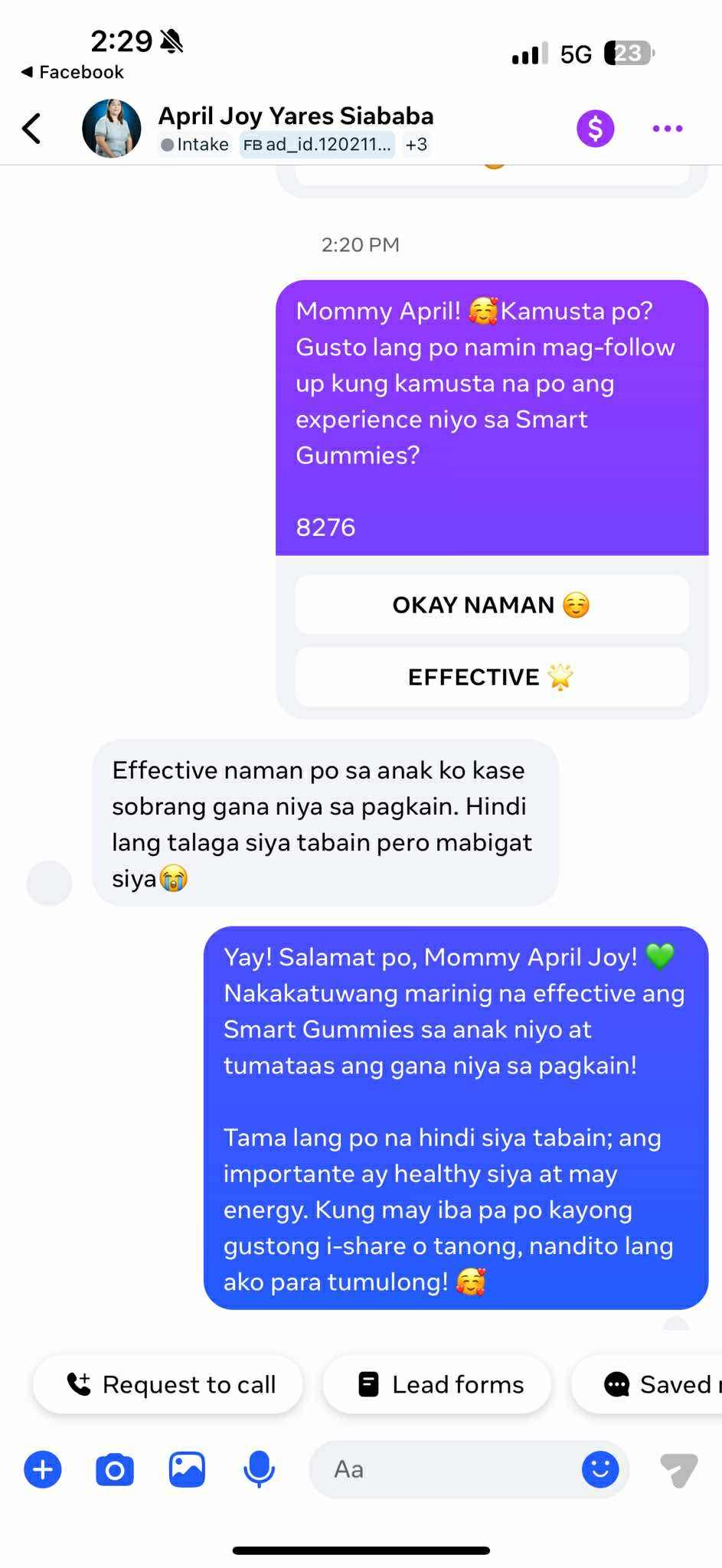
Task: Open the three-dot overflow menu
Action: point(667,129)
